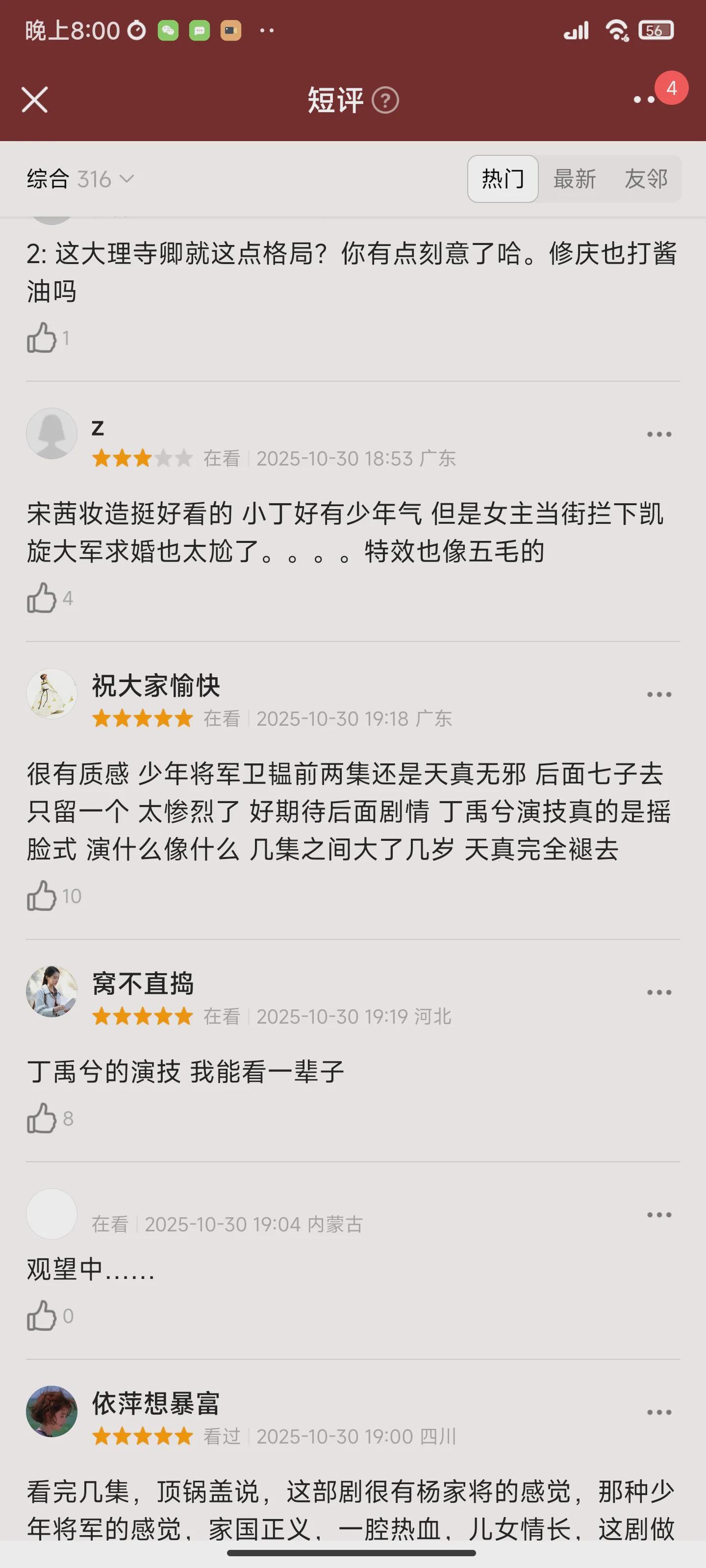Open options for the 观望中 review

point(658,1214)
